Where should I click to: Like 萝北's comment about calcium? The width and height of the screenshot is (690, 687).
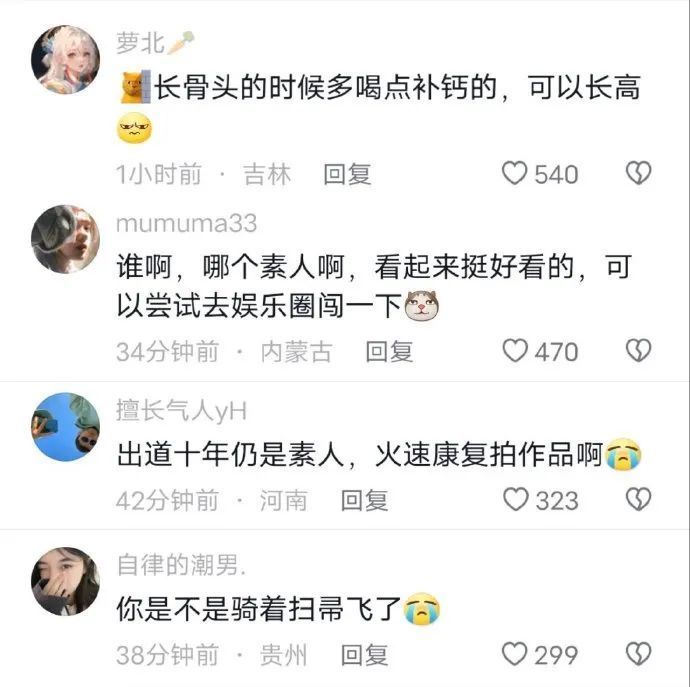pyautogui.click(x=515, y=174)
